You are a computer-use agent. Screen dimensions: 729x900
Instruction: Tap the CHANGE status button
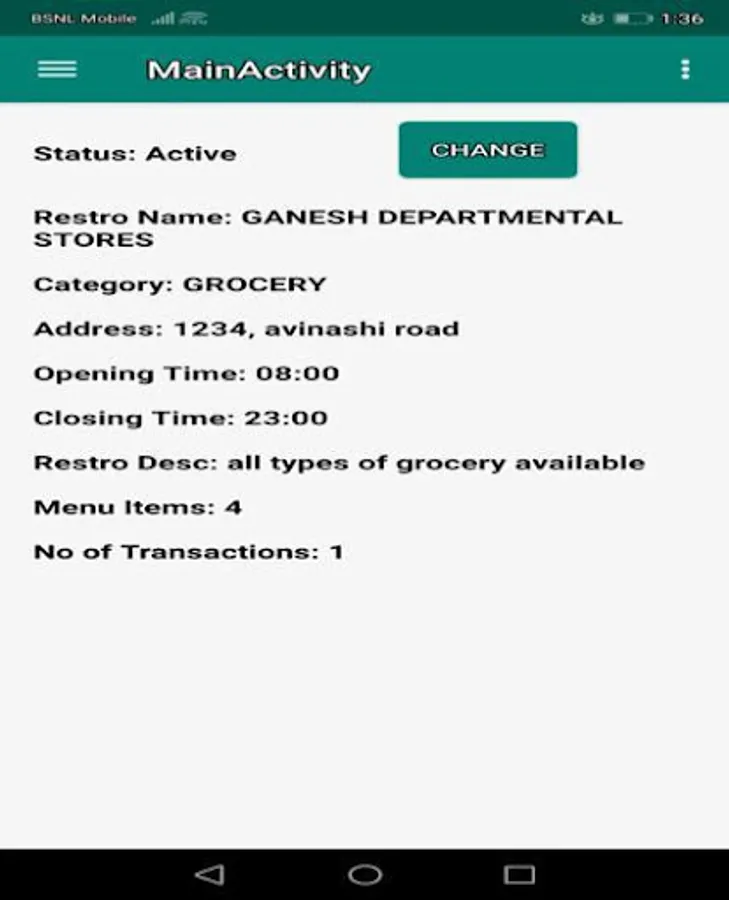click(x=488, y=150)
